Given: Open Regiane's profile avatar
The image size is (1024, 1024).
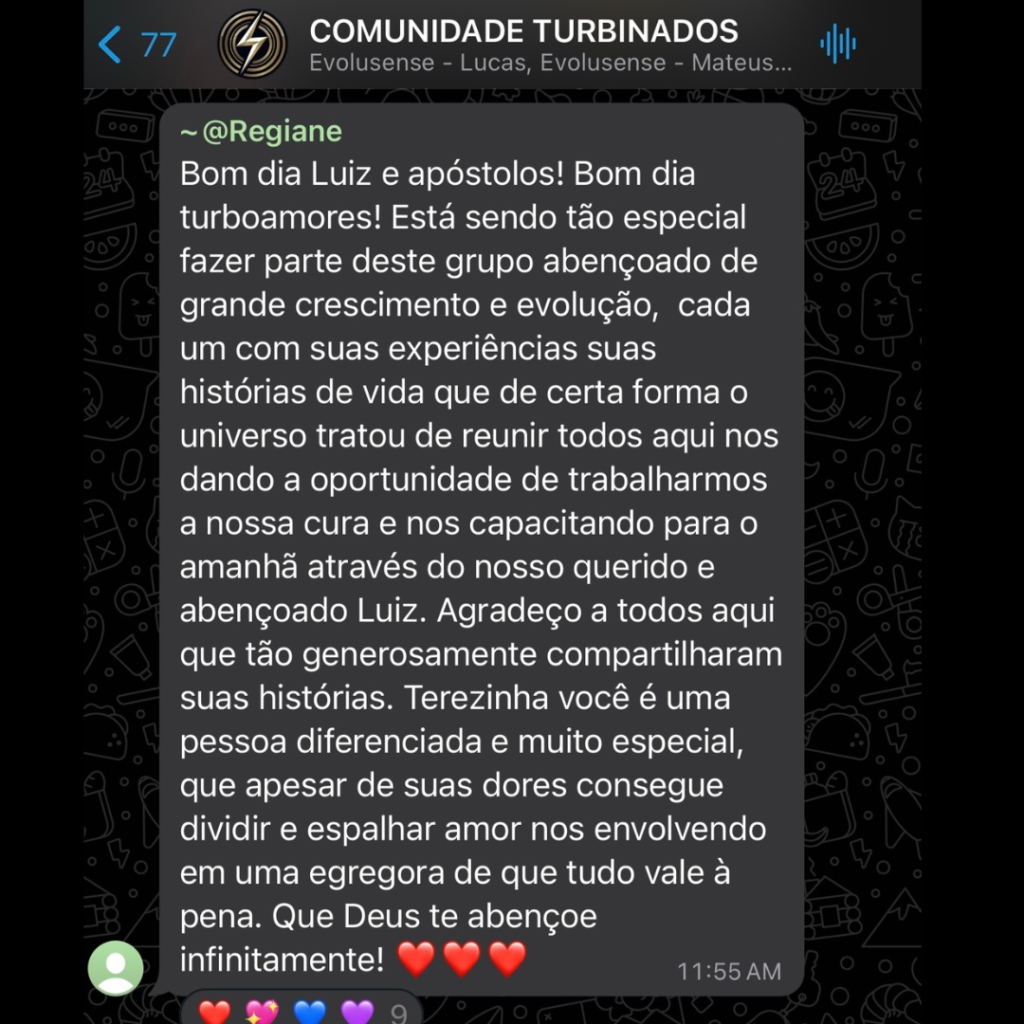Looking at the screenshot, I should coord(116,967).
